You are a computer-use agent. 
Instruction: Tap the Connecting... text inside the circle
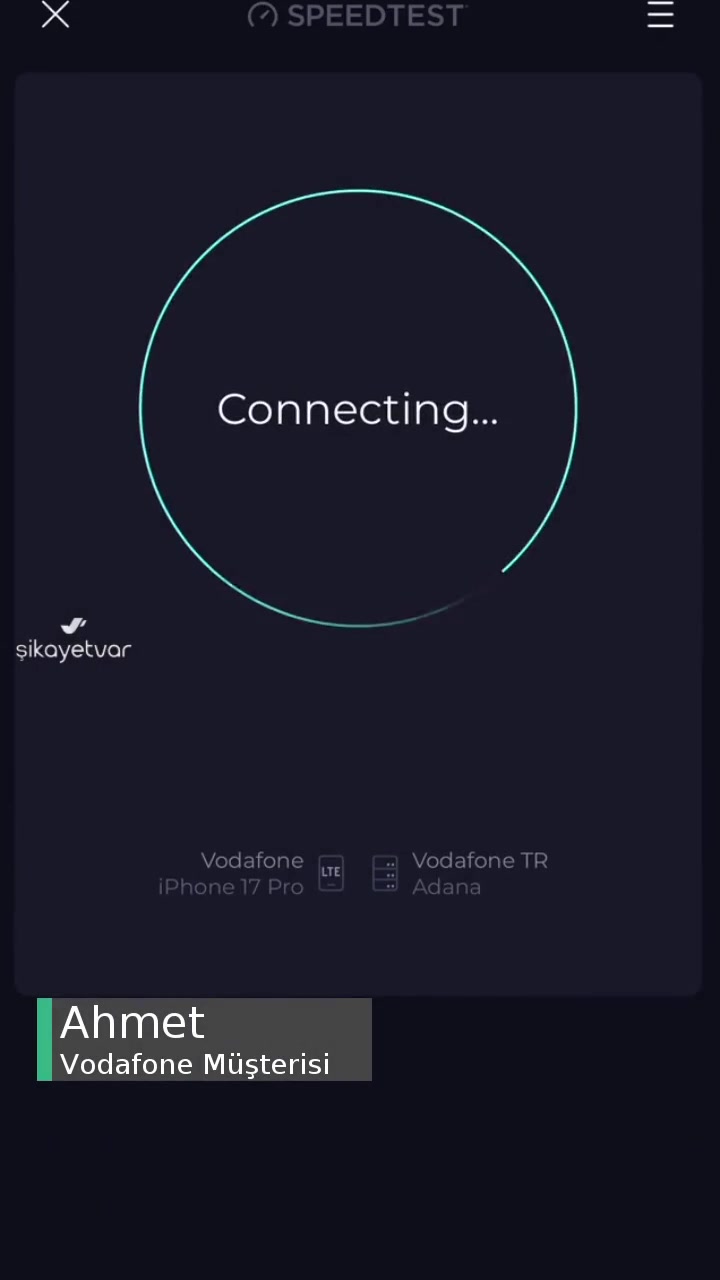pos(358,408)
